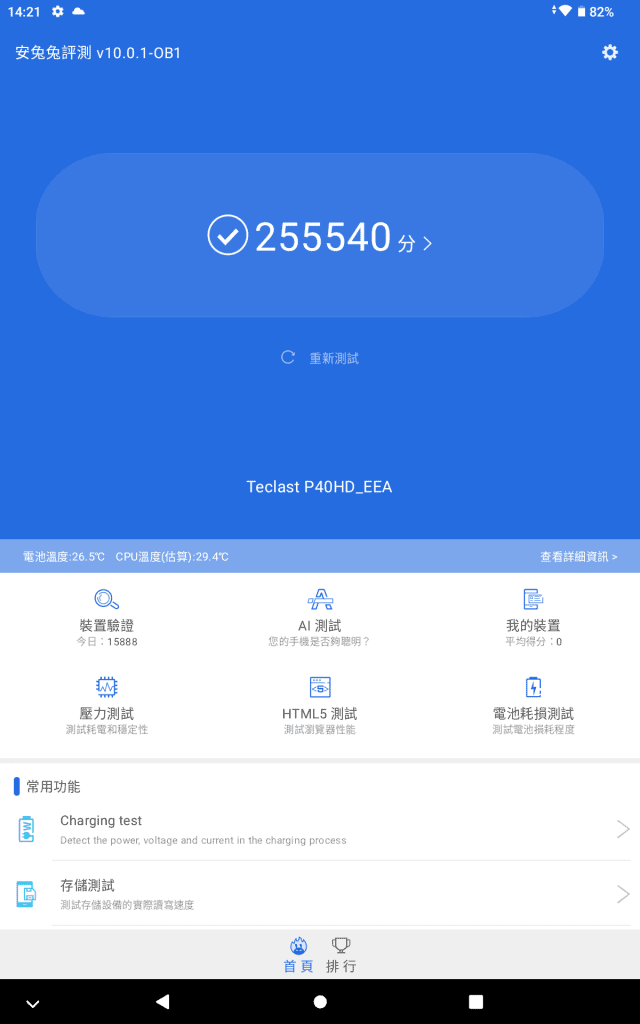Open the recent apps overview
Viewport: 640px width, 1024px height.
(476, 1001)
